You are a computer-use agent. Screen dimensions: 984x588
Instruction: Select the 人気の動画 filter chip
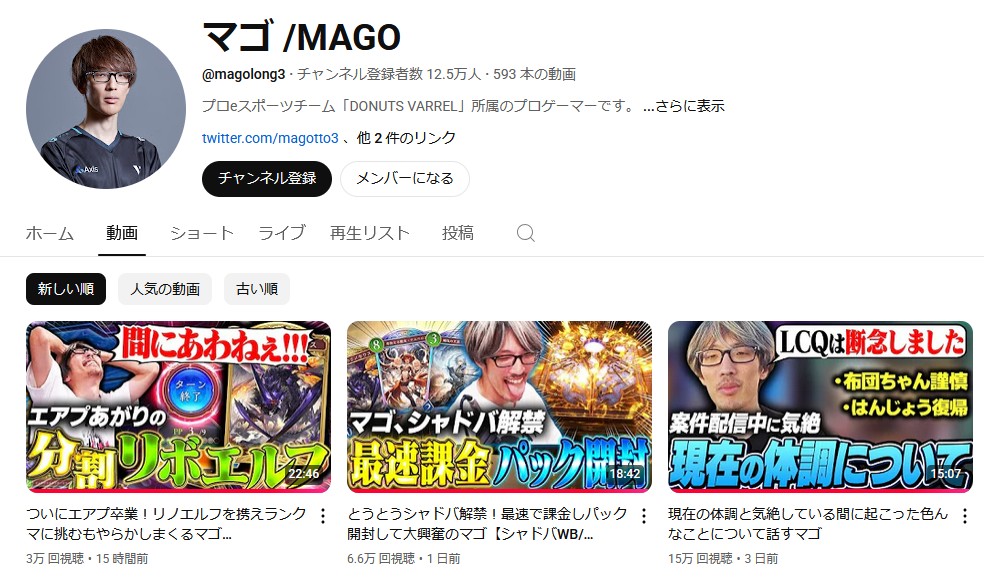click(165, 289)
